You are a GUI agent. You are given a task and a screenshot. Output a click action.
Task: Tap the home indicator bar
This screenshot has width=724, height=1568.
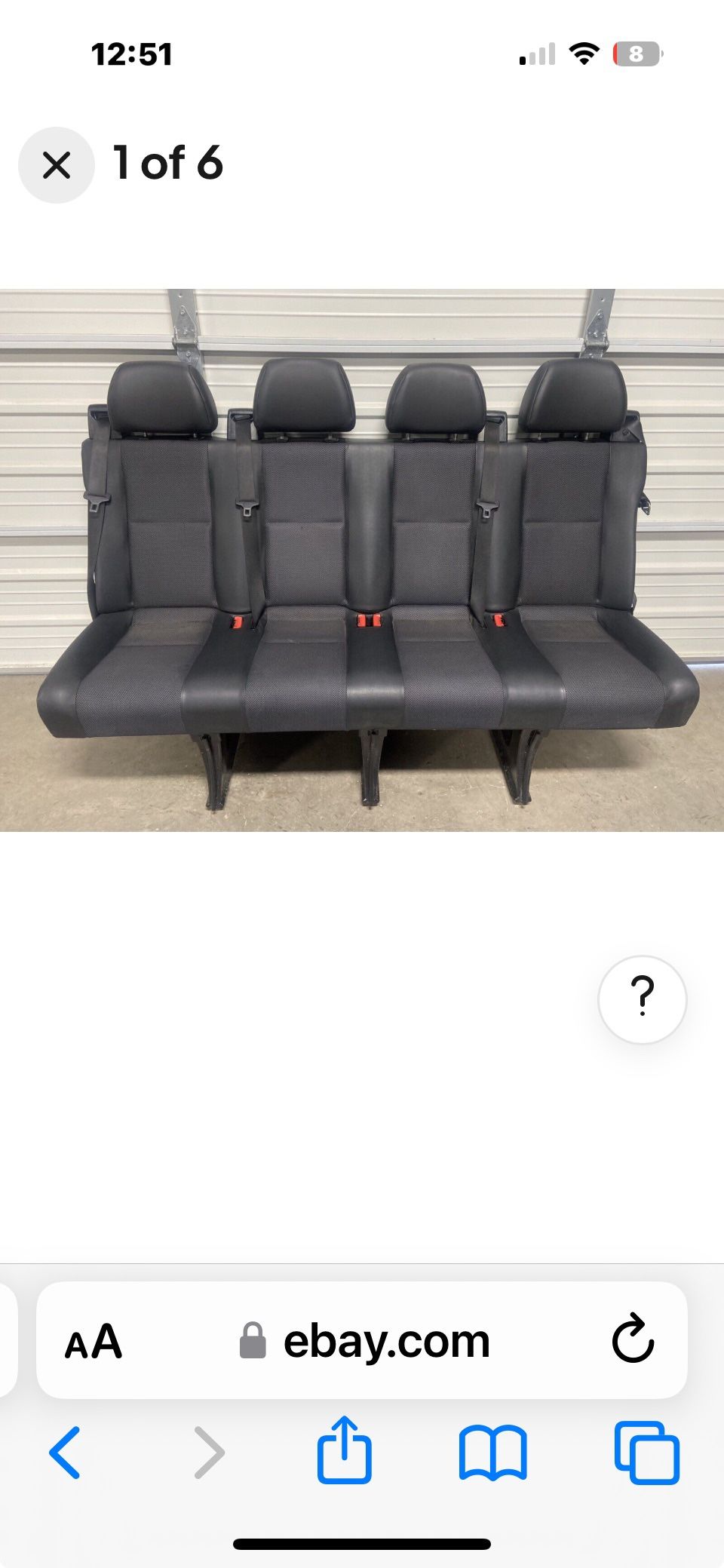(x=362, y=1542)
